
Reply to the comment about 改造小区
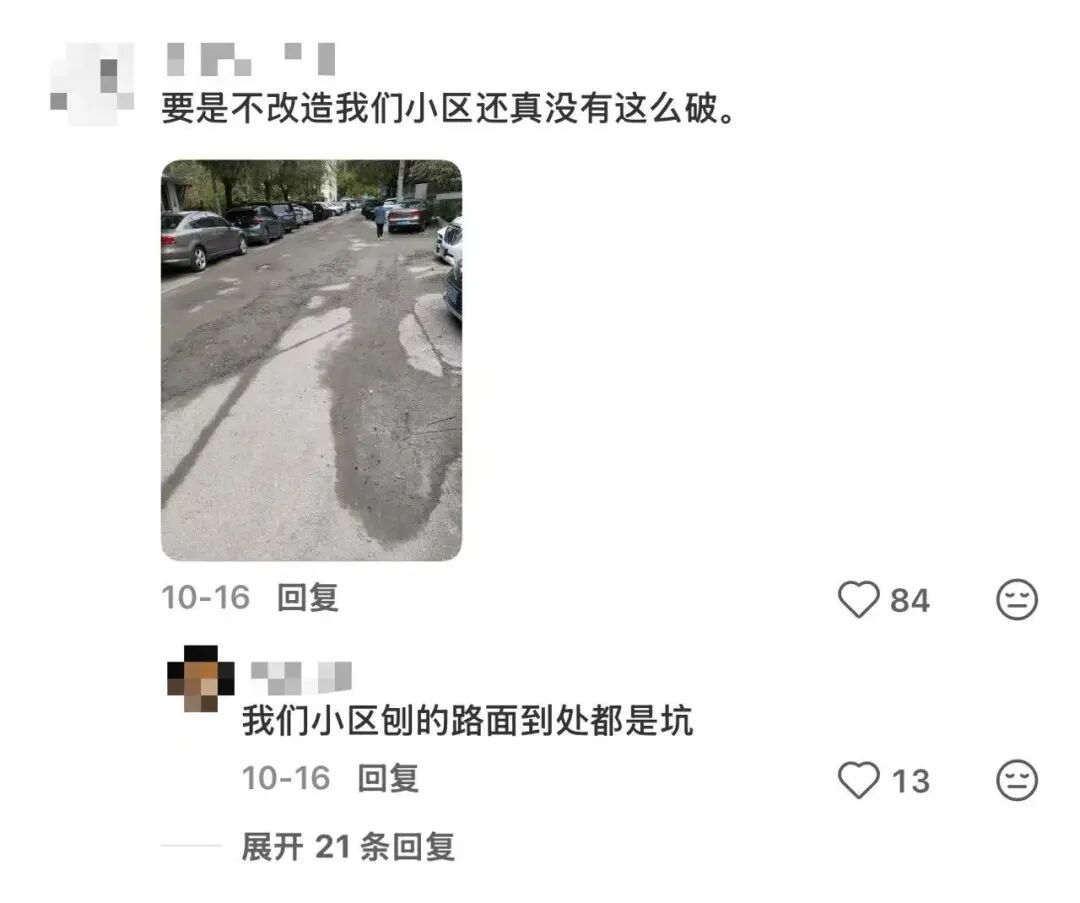pyautogui.click(x=308, y=598)
